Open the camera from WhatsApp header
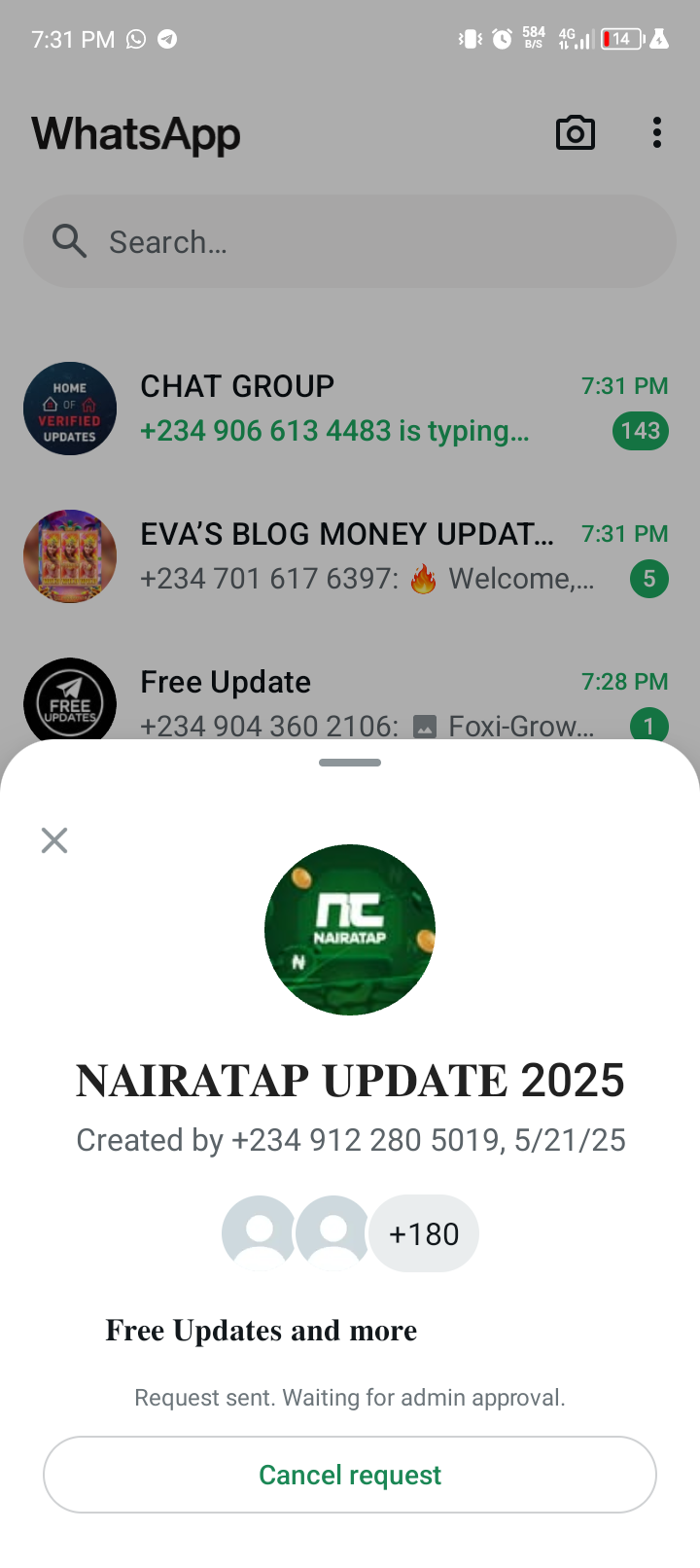The image size is (700, 1568). (x=575, y=133)
